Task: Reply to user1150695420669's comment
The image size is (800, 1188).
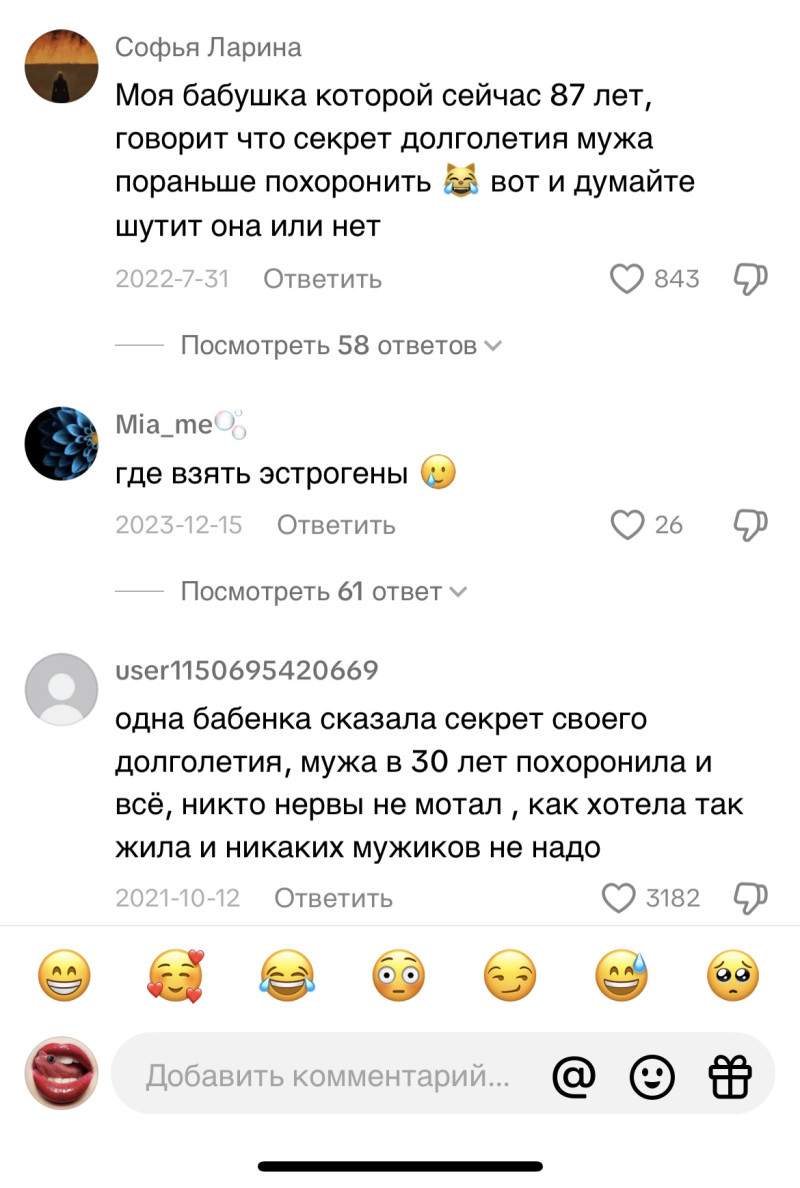Action: click(x=333, y=898)
